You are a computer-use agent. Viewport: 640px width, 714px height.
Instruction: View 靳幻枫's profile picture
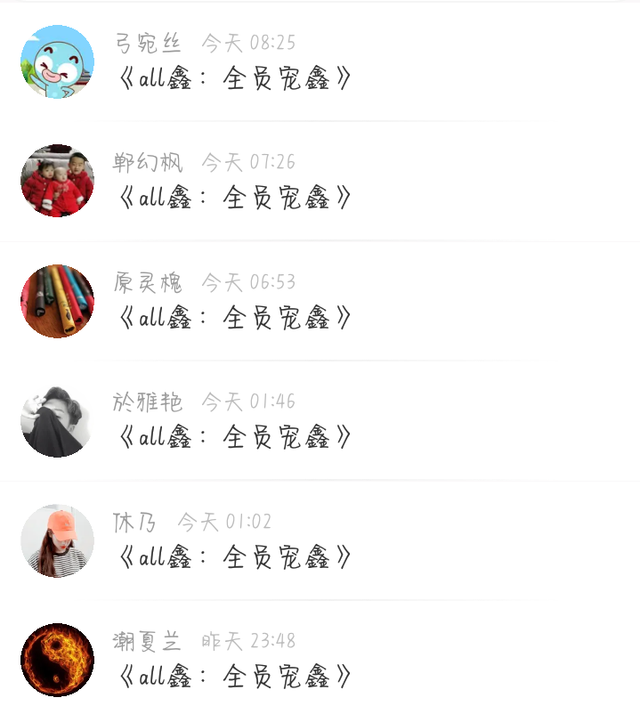(57, 181)
